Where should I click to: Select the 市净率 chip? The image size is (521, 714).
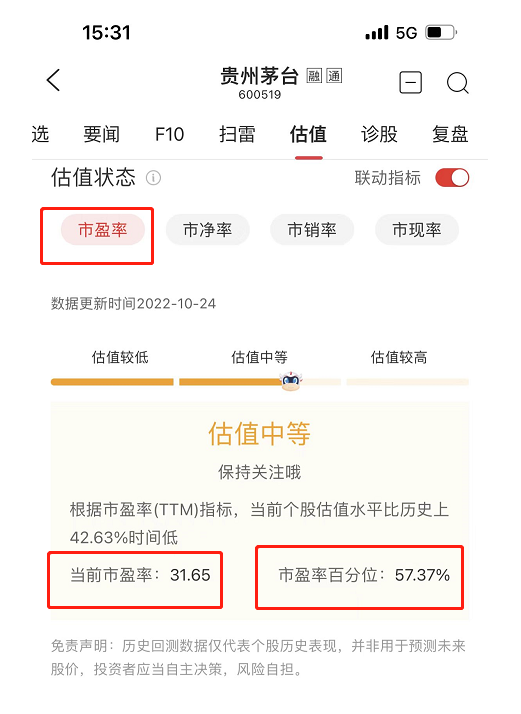(208, 230)
